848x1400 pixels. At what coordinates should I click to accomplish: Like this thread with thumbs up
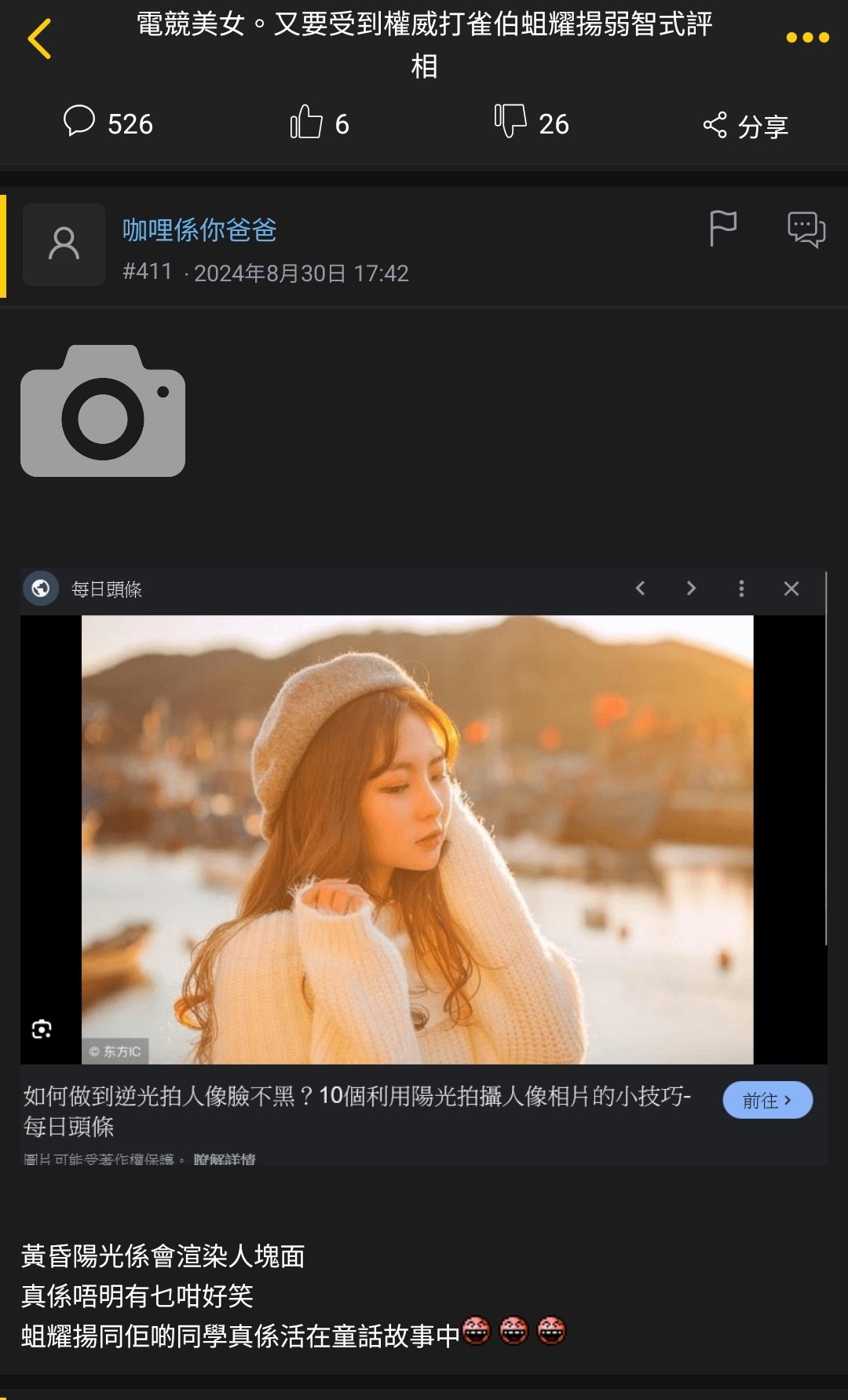[x=319, y=123]
